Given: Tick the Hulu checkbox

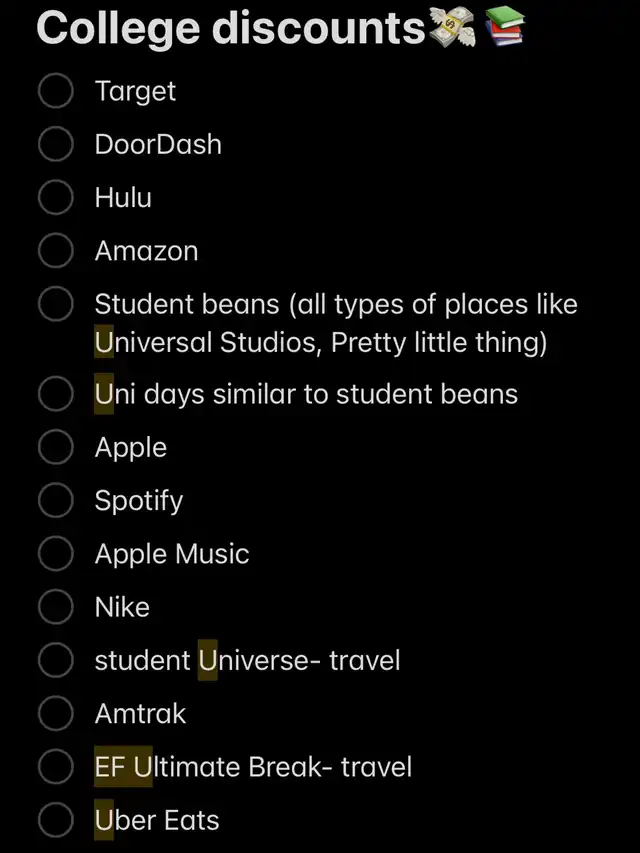Looking at the screenshot, I should click(x=56, y=197).
